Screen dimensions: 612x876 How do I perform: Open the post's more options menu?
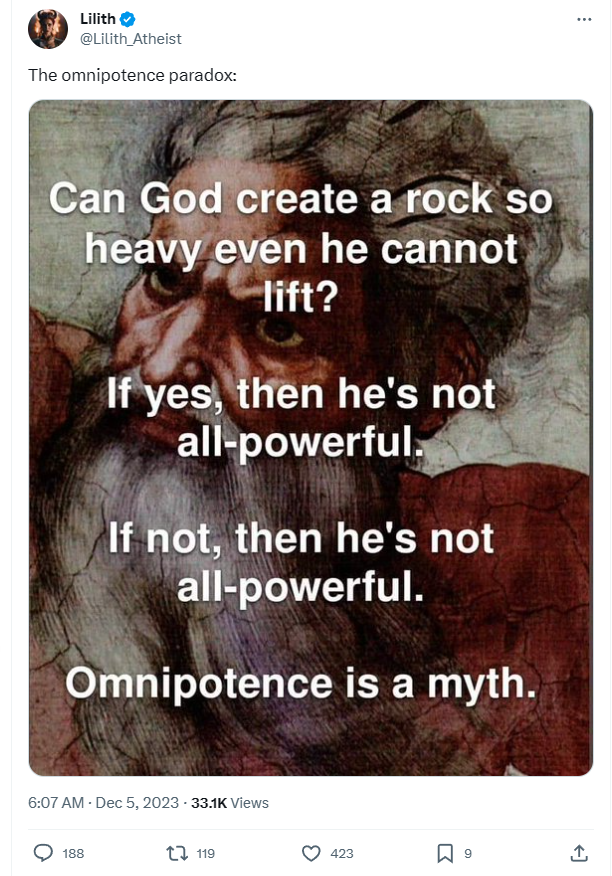[584, 20]
